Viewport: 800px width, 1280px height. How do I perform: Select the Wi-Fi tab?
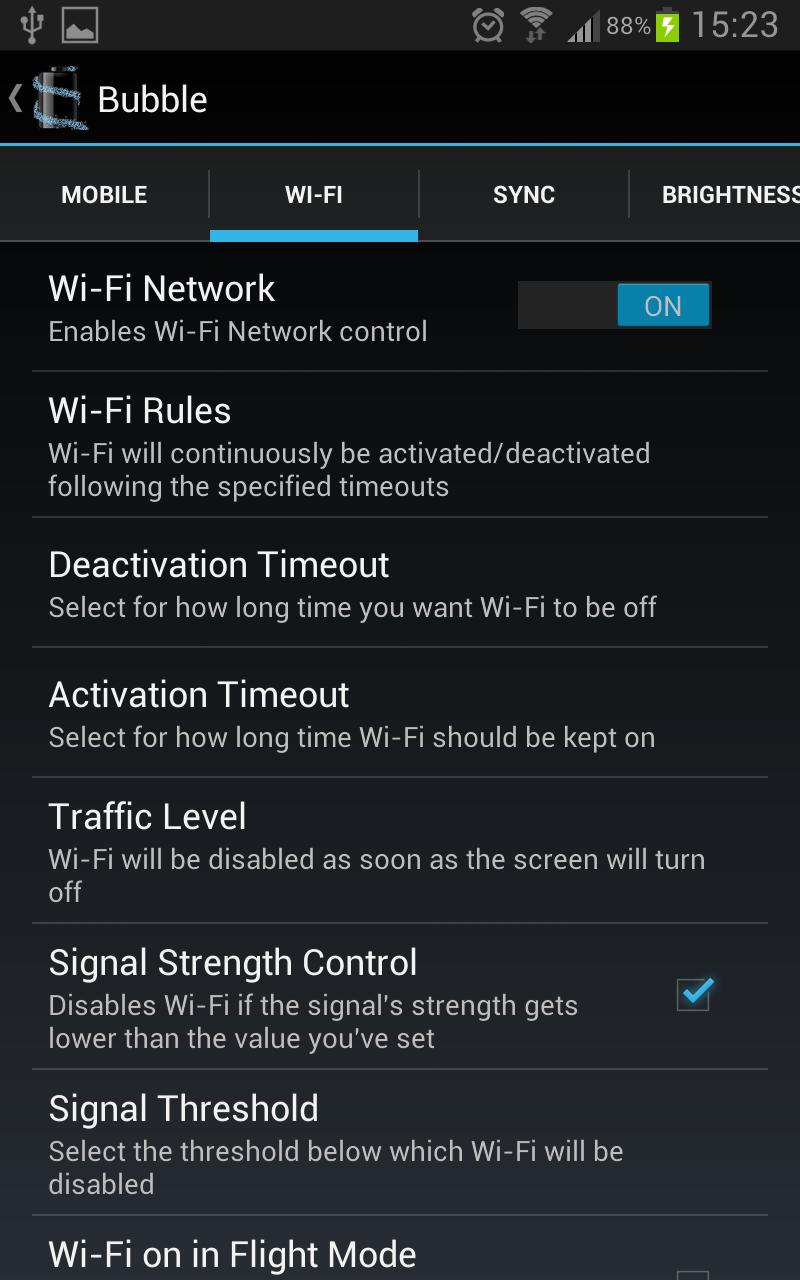314,195
